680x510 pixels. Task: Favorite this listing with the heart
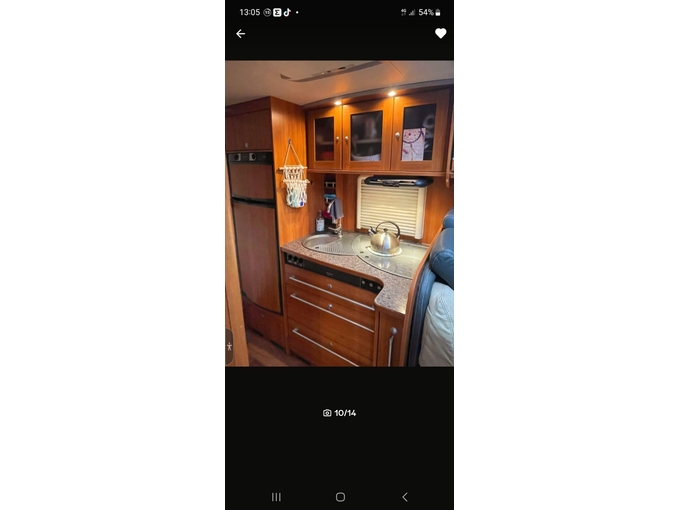(x=440, y=34)
